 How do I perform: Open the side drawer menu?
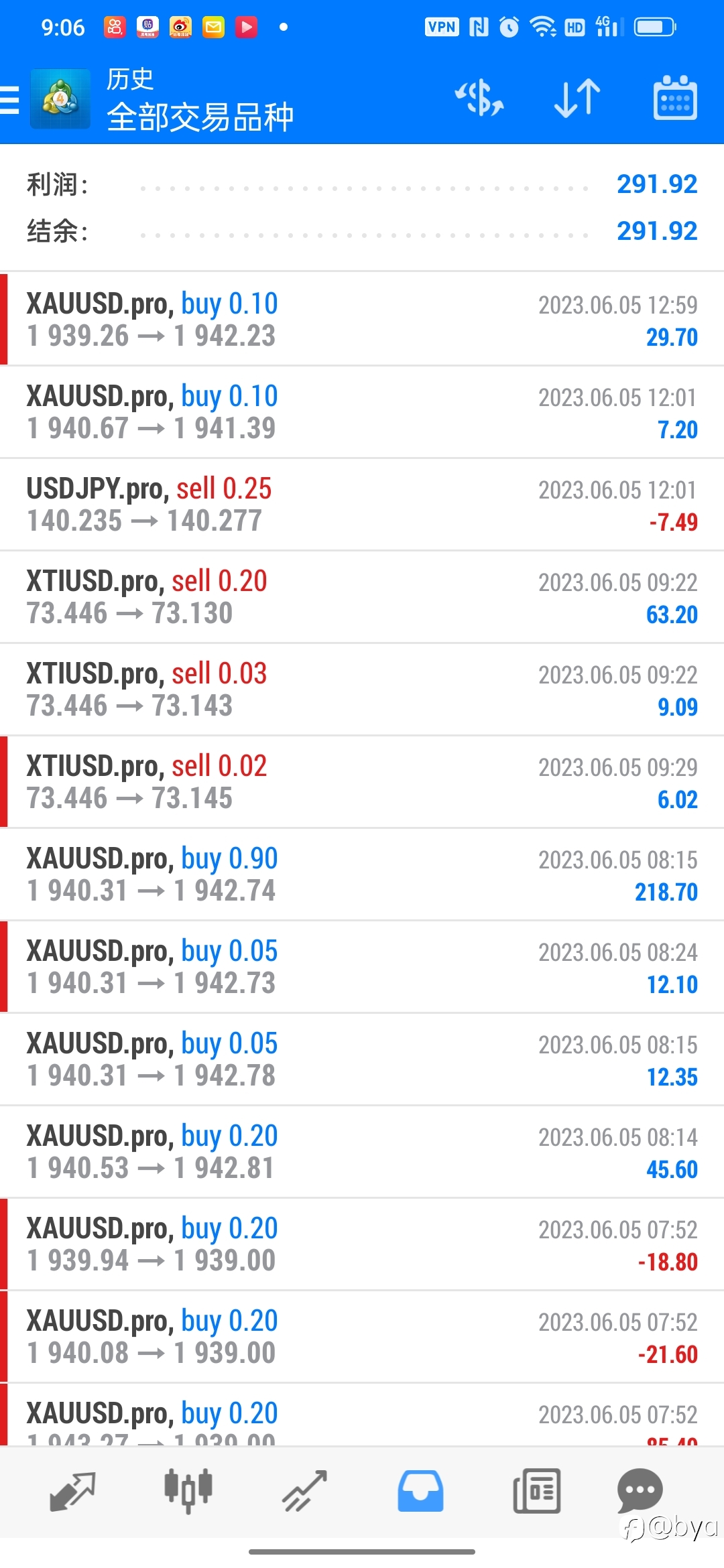(x=9, y=101)
